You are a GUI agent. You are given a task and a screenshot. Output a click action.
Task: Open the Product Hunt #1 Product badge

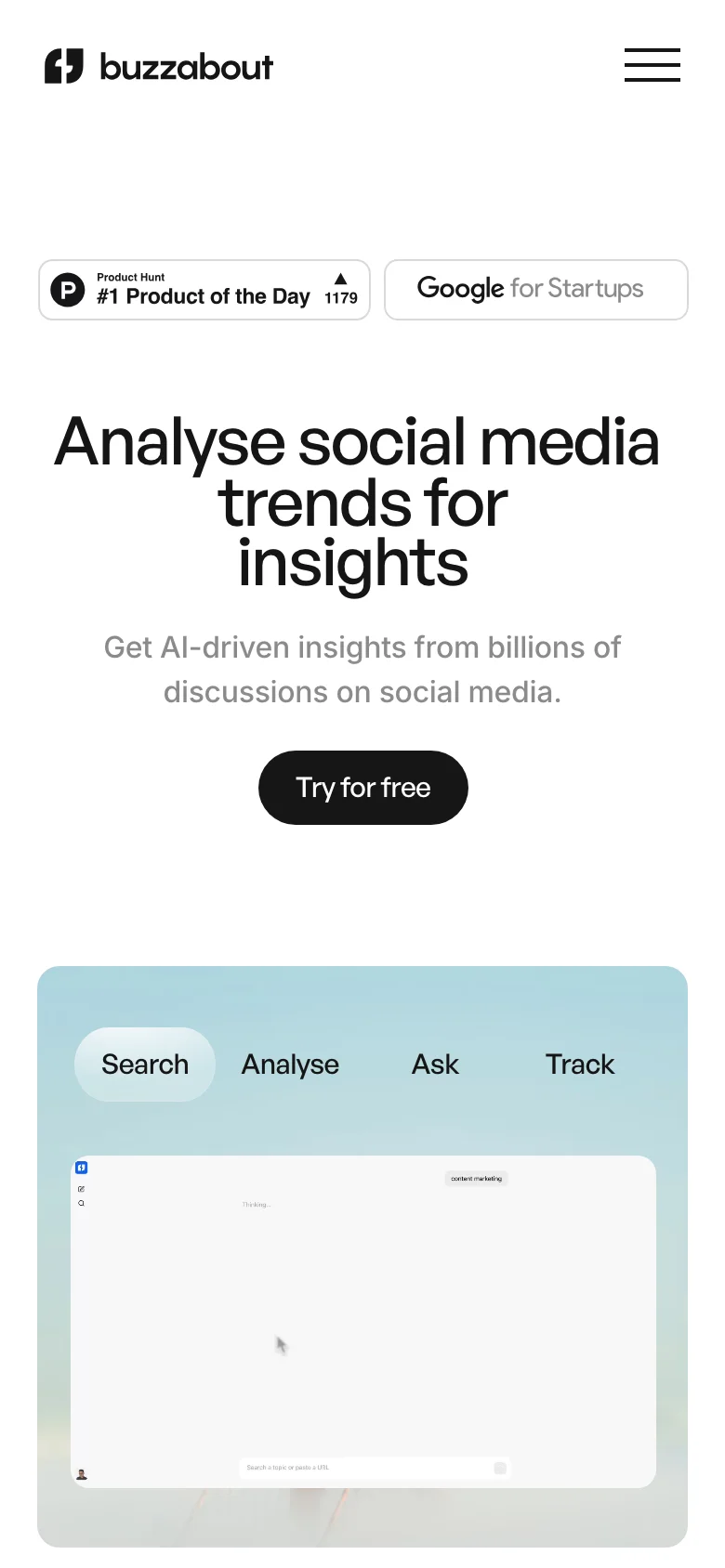(x=204, y=290)
